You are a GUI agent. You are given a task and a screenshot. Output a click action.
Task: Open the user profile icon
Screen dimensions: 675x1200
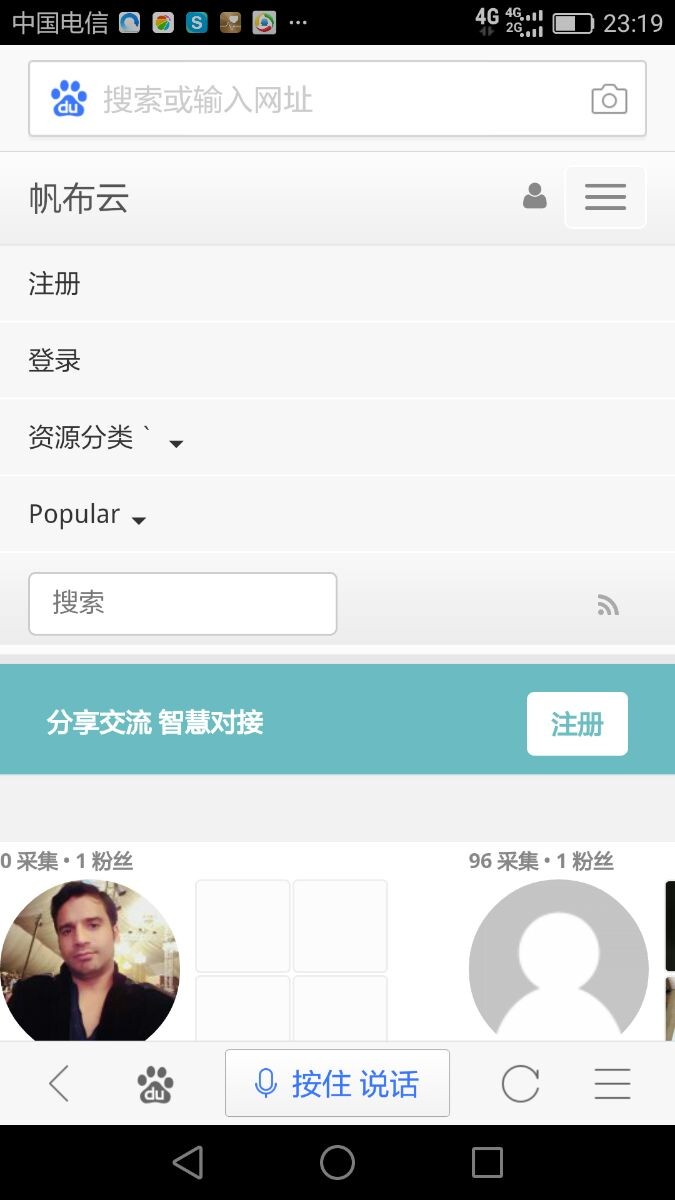535,197
